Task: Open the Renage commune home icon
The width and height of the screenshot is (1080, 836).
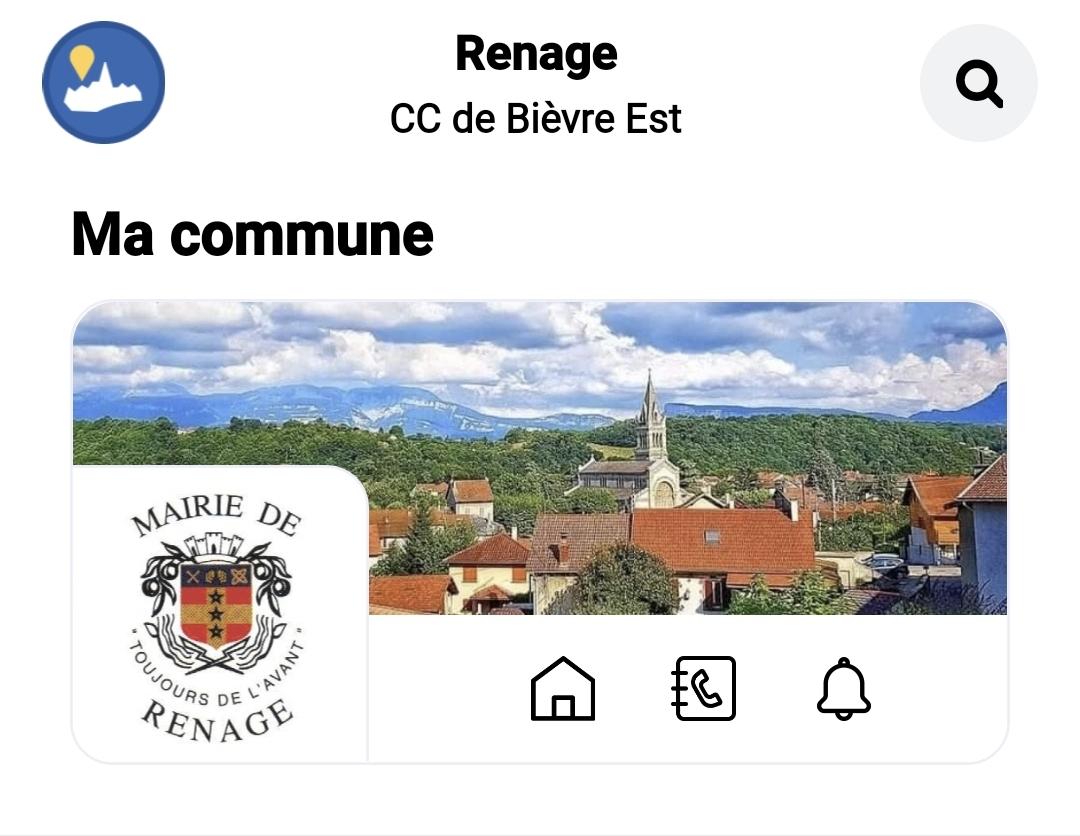Action: [562, 689]
